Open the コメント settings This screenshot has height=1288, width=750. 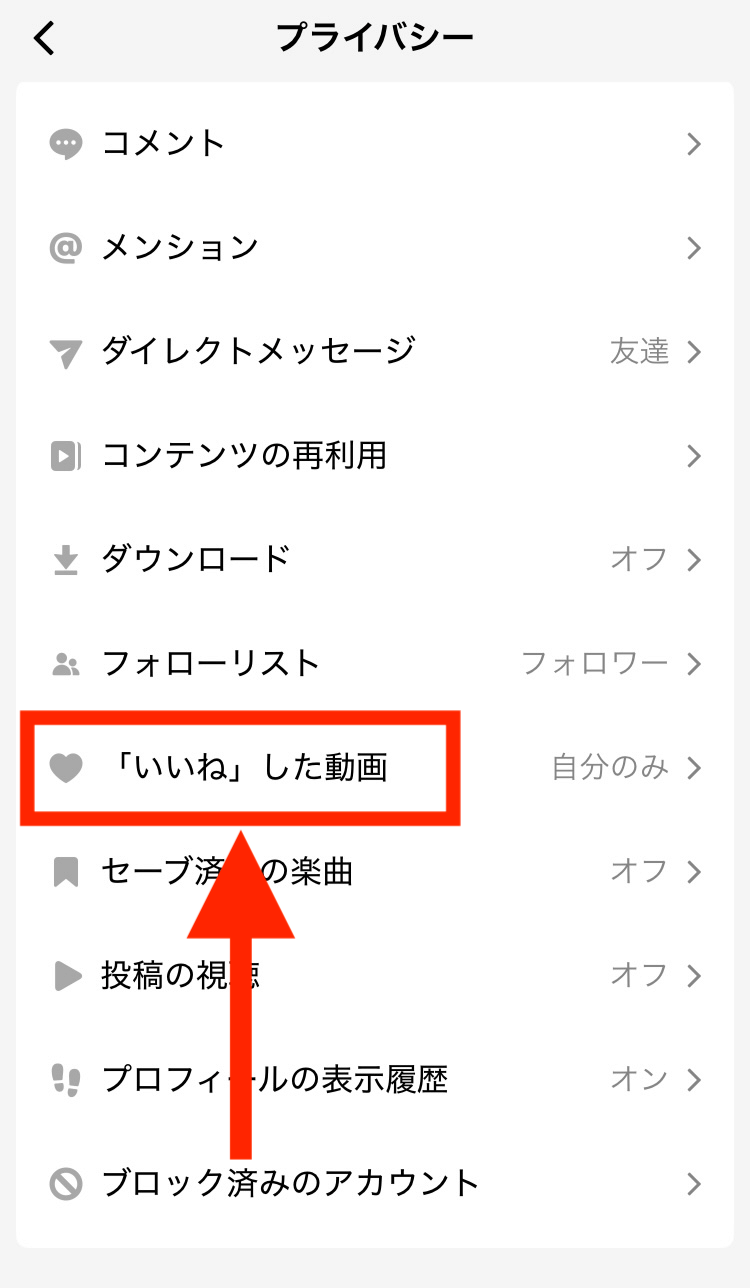[x=375, y=144]
